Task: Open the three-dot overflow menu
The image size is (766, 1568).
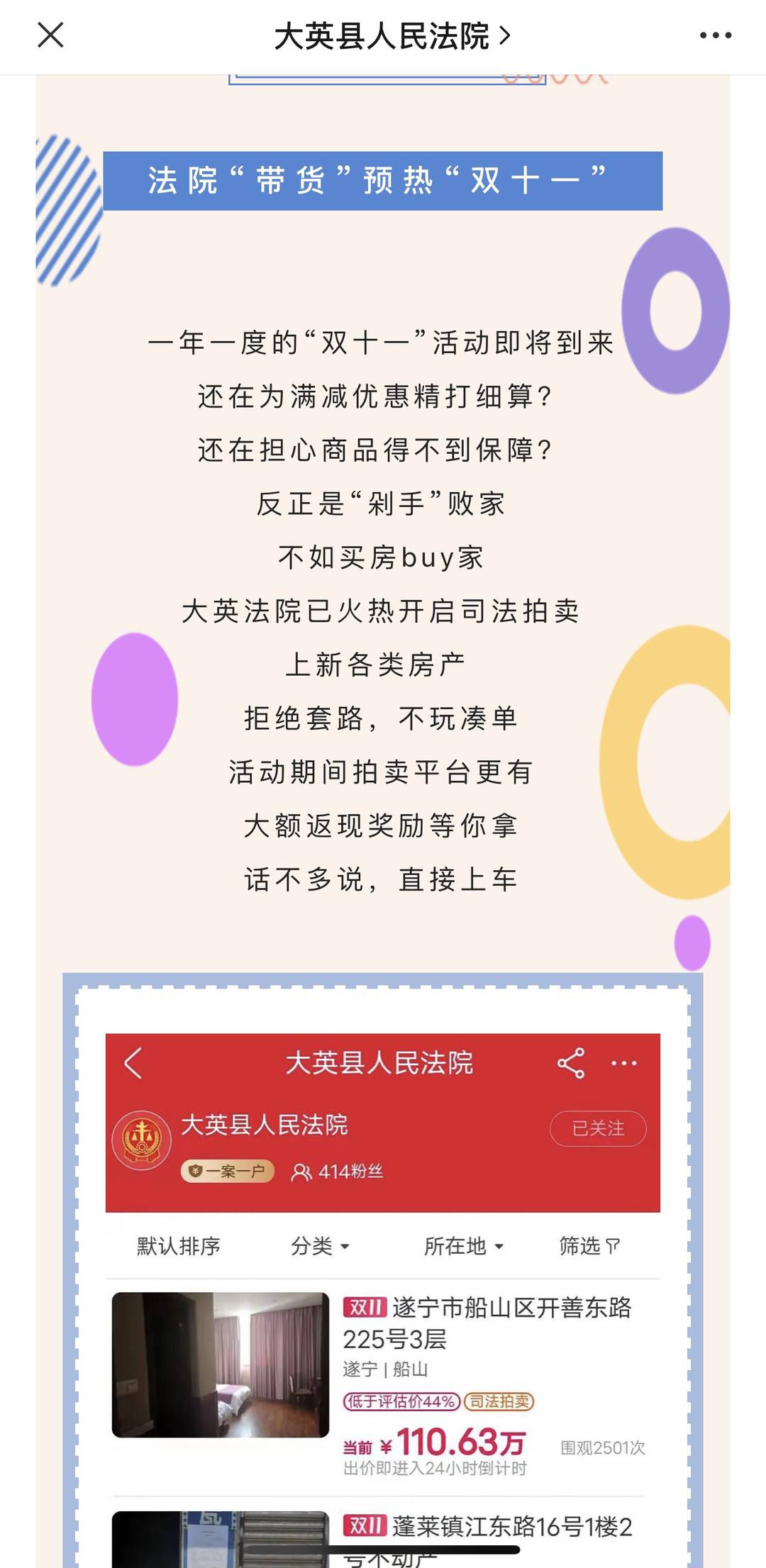Action: [715, 35]
